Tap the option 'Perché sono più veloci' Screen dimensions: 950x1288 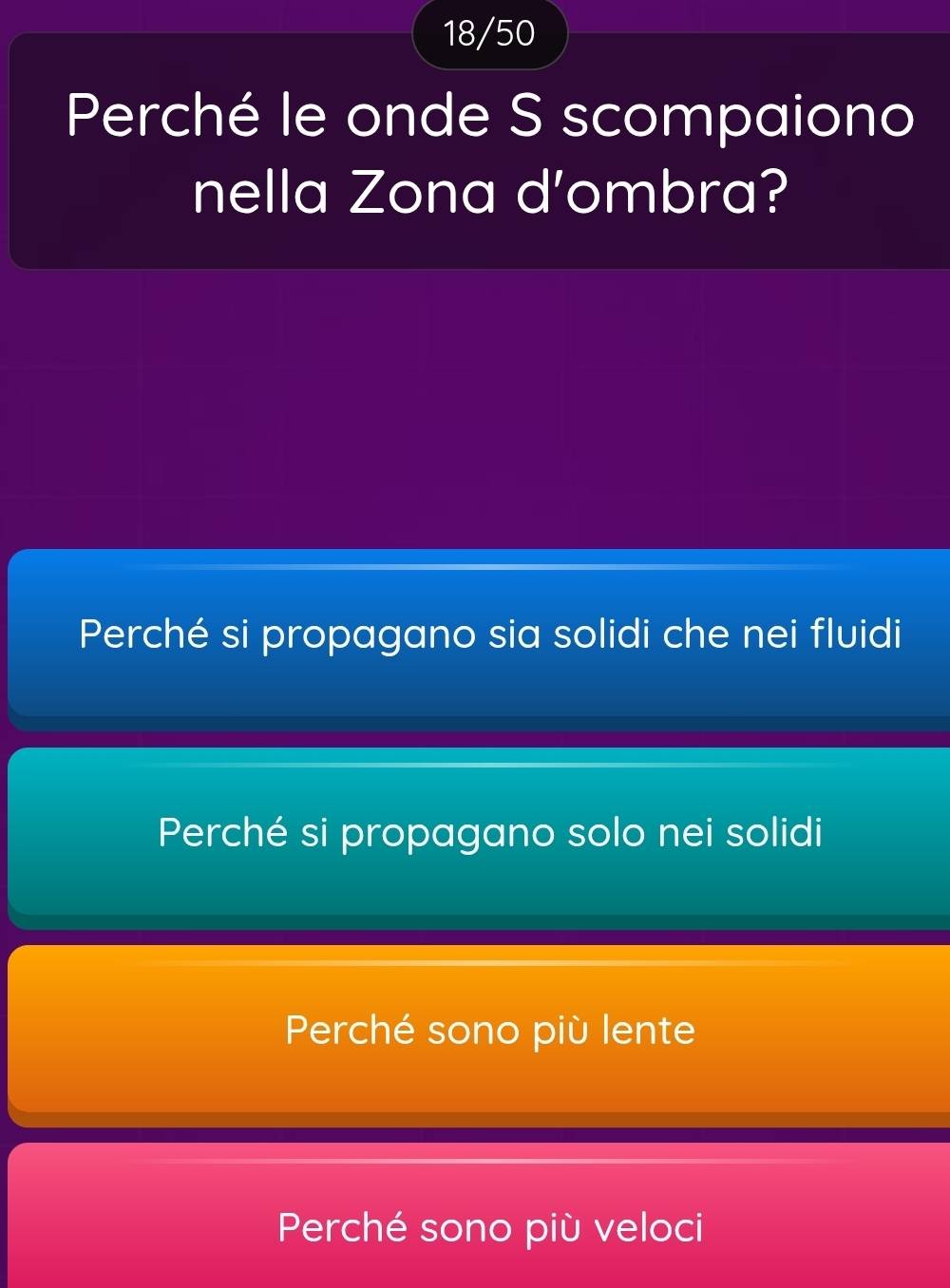tap(490, 1227)
